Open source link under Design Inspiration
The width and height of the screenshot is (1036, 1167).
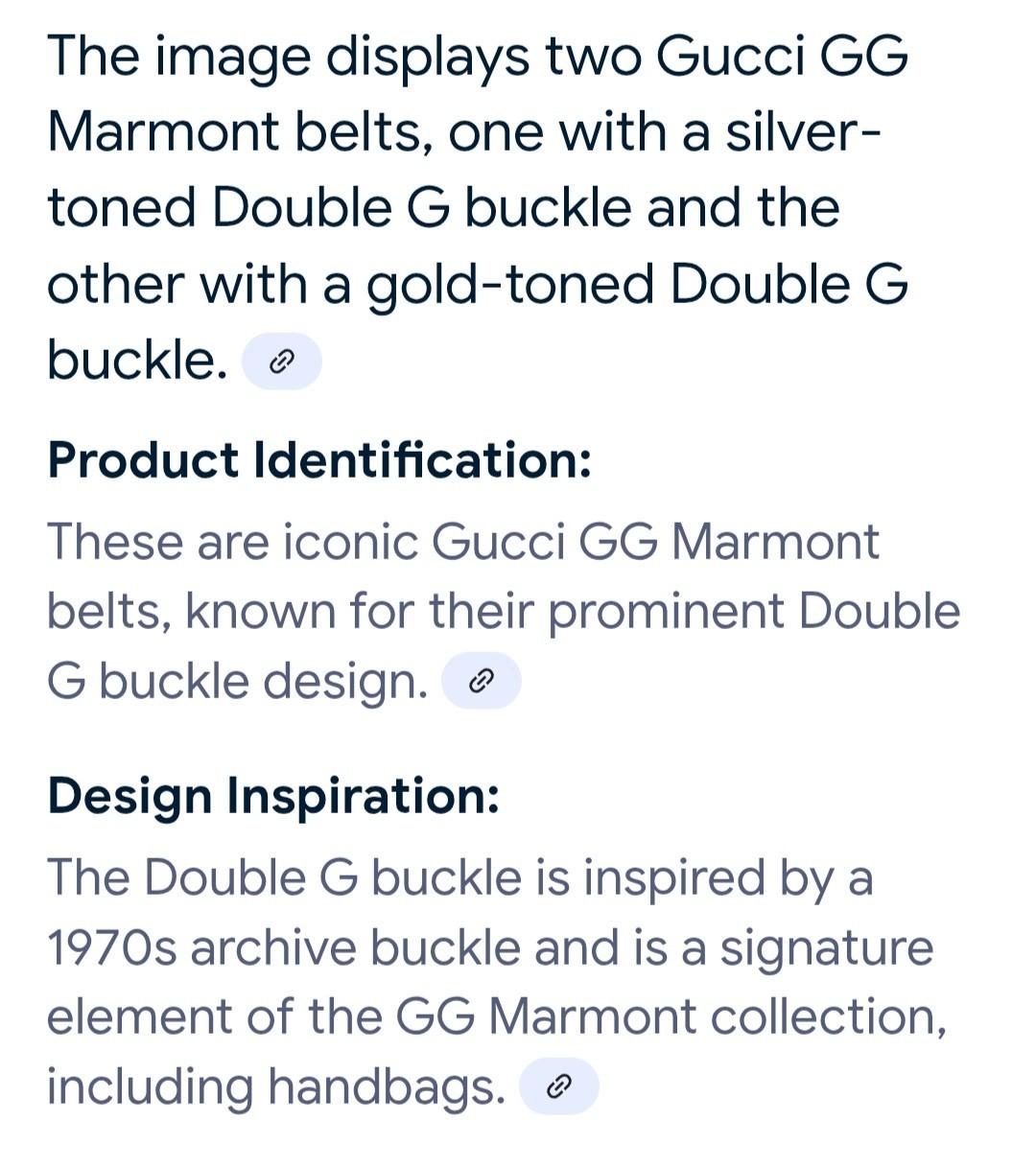(558, 1086)
